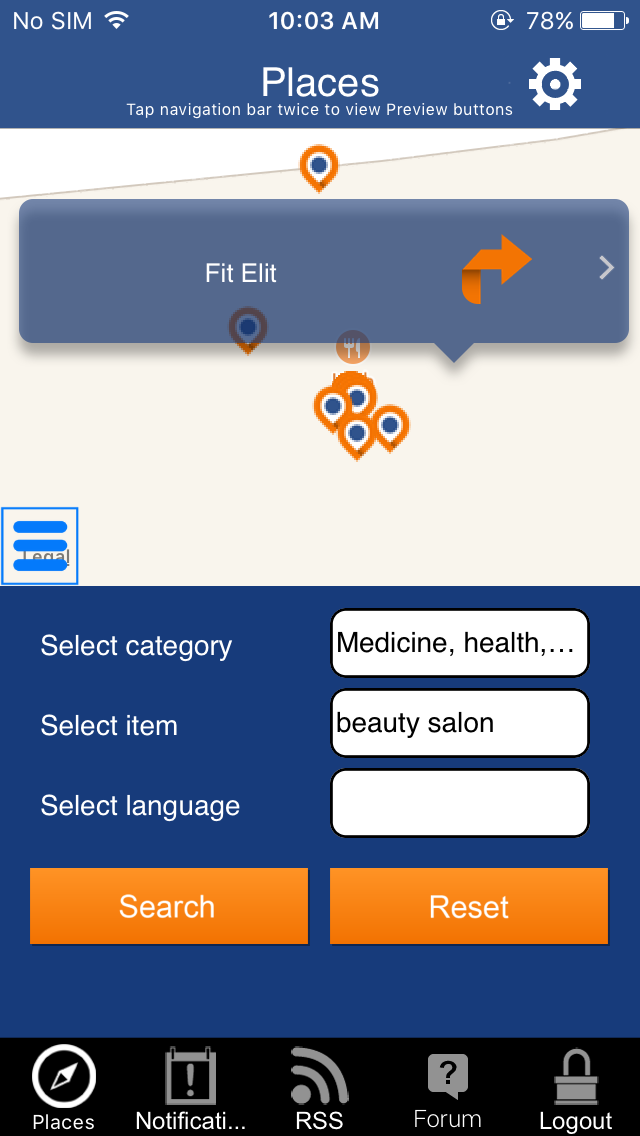Tap the orange Search button
This screenshot has height=1136, width=640.
click(x=168, y=907)
